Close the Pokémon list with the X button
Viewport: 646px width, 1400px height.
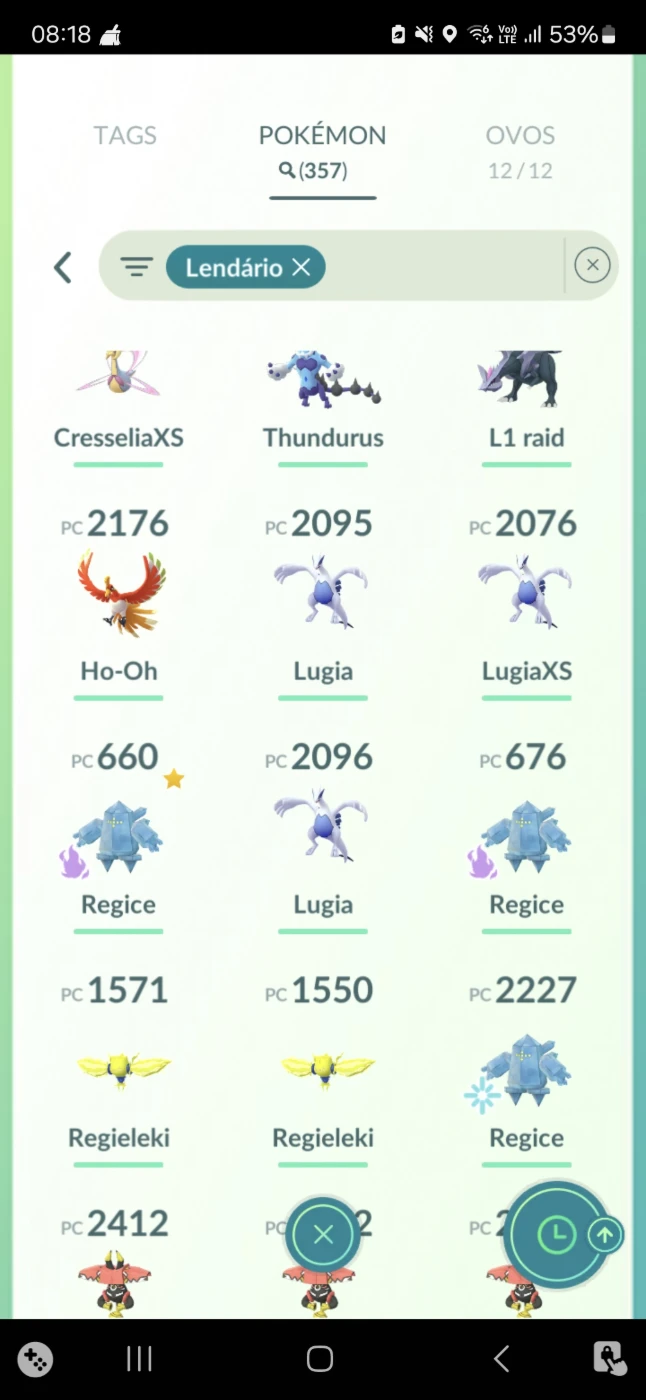click(x=323, y=1235)
